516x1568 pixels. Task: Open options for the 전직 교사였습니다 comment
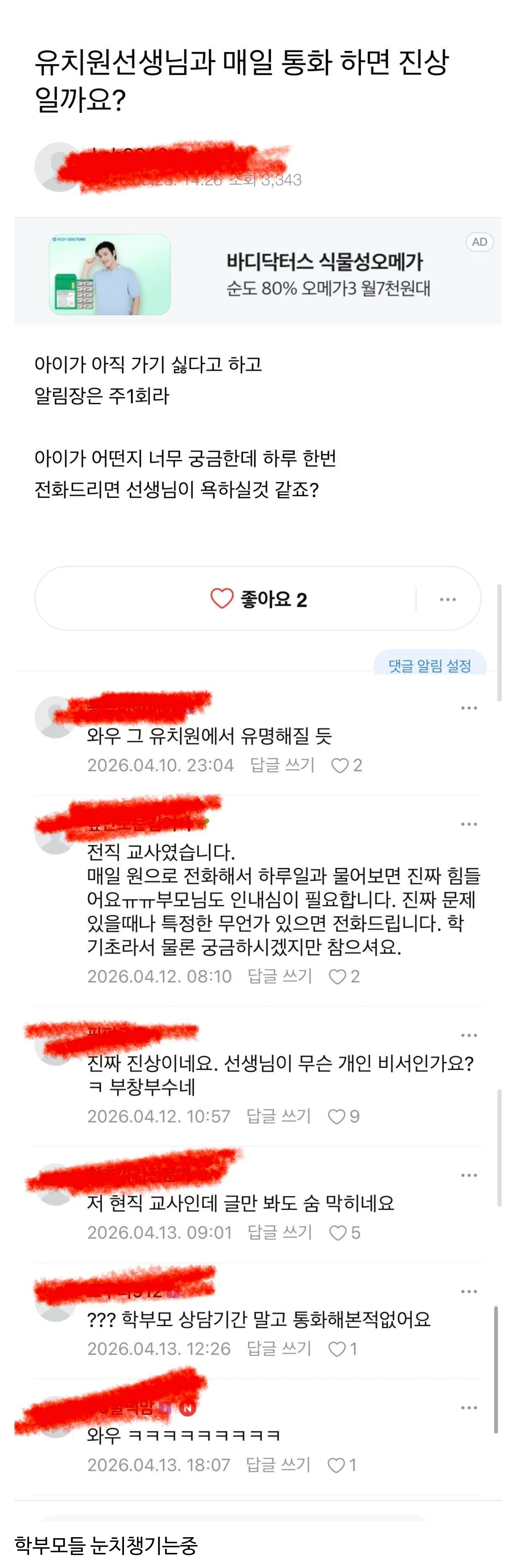(469, 824)
